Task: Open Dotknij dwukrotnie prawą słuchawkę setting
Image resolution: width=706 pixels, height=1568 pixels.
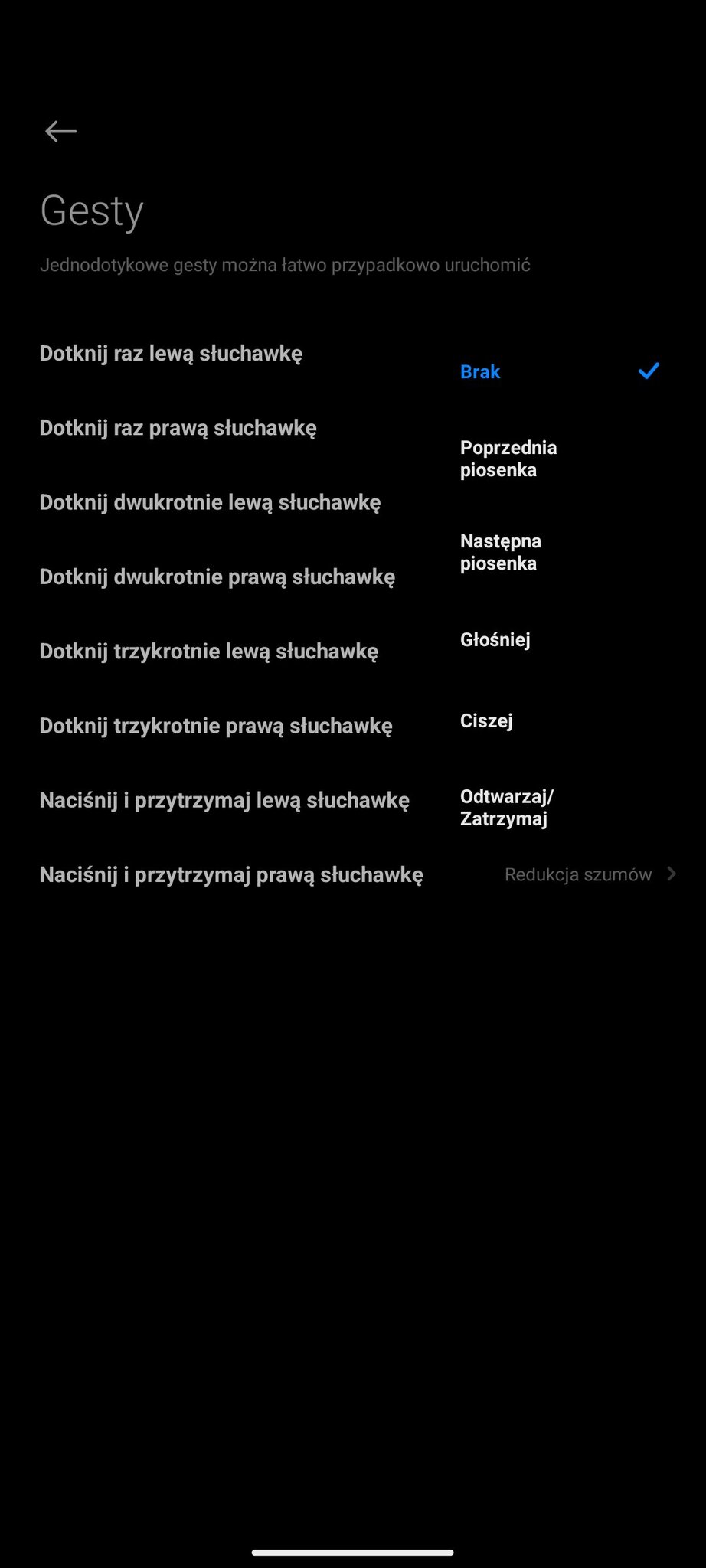Action: tap(217, 577)
